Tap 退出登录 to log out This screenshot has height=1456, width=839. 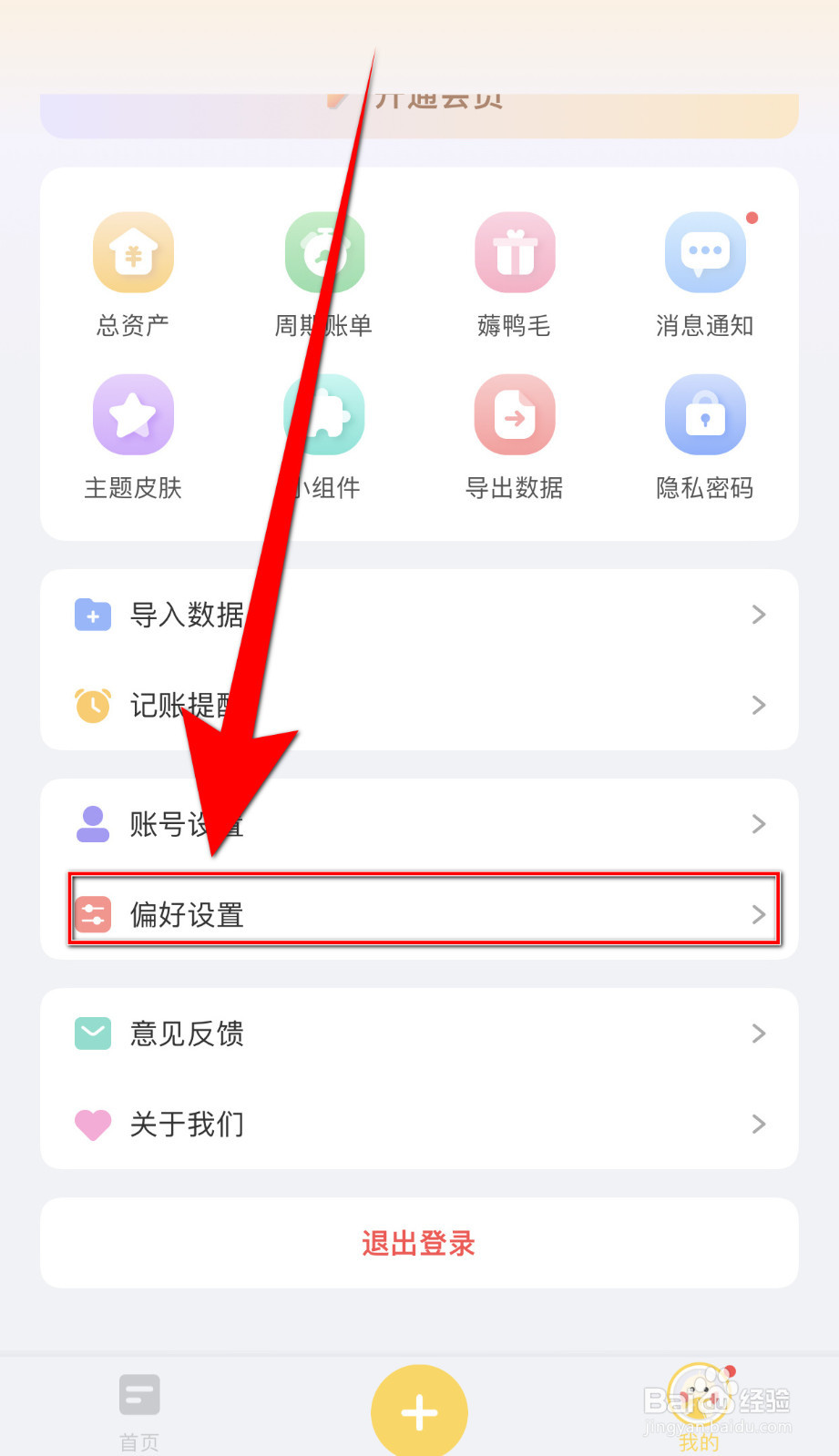pos(418,1243)
